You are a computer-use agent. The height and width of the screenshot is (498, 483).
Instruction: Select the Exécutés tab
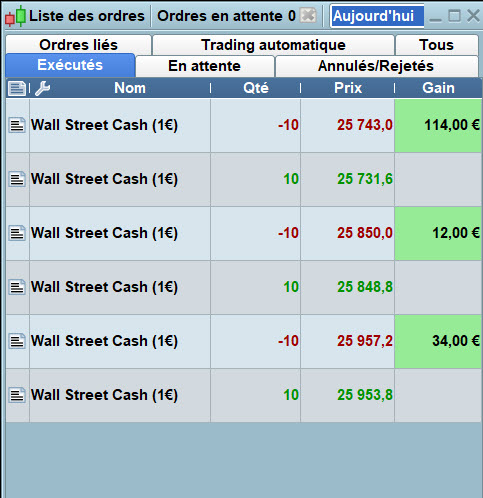pos(70,65)
